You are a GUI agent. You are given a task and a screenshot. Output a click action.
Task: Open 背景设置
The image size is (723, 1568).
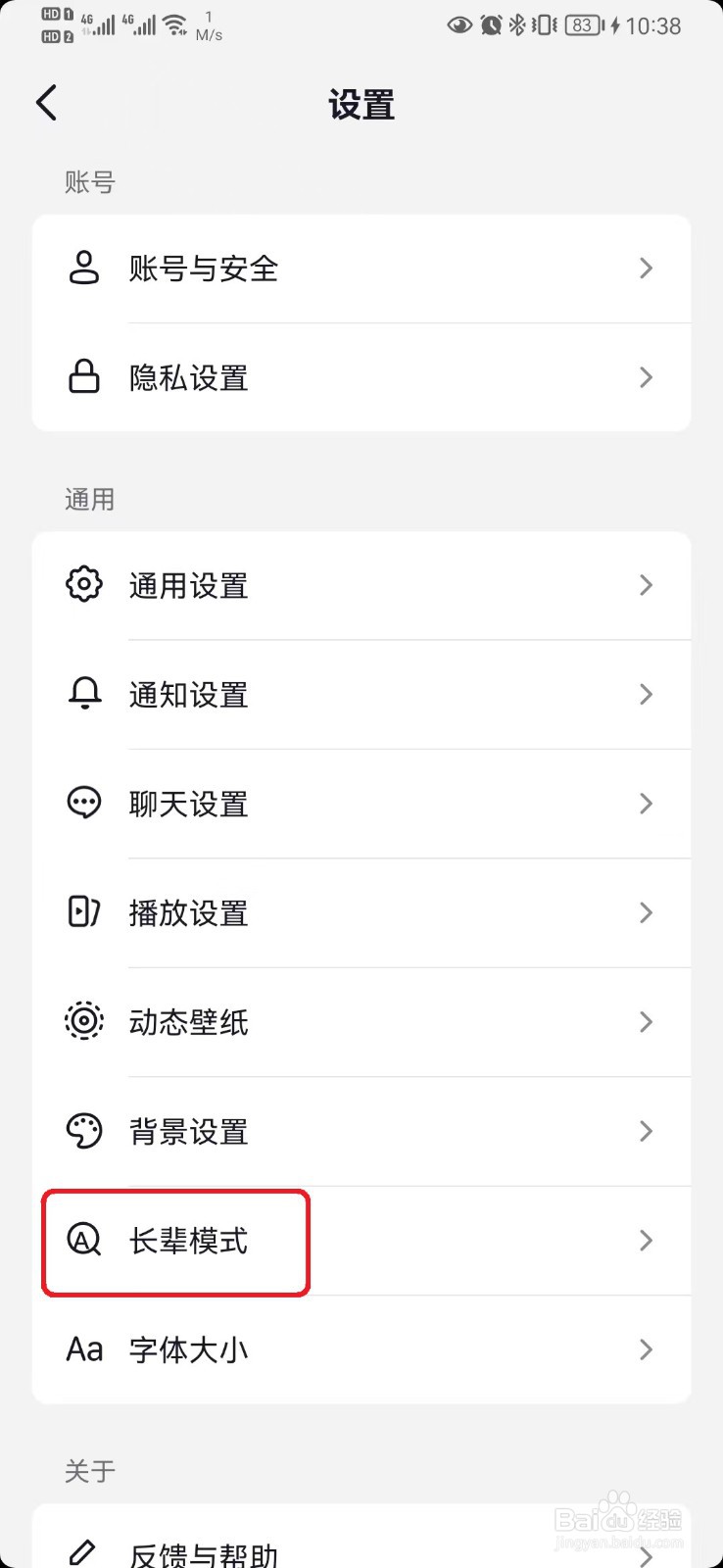[361, 1132]
